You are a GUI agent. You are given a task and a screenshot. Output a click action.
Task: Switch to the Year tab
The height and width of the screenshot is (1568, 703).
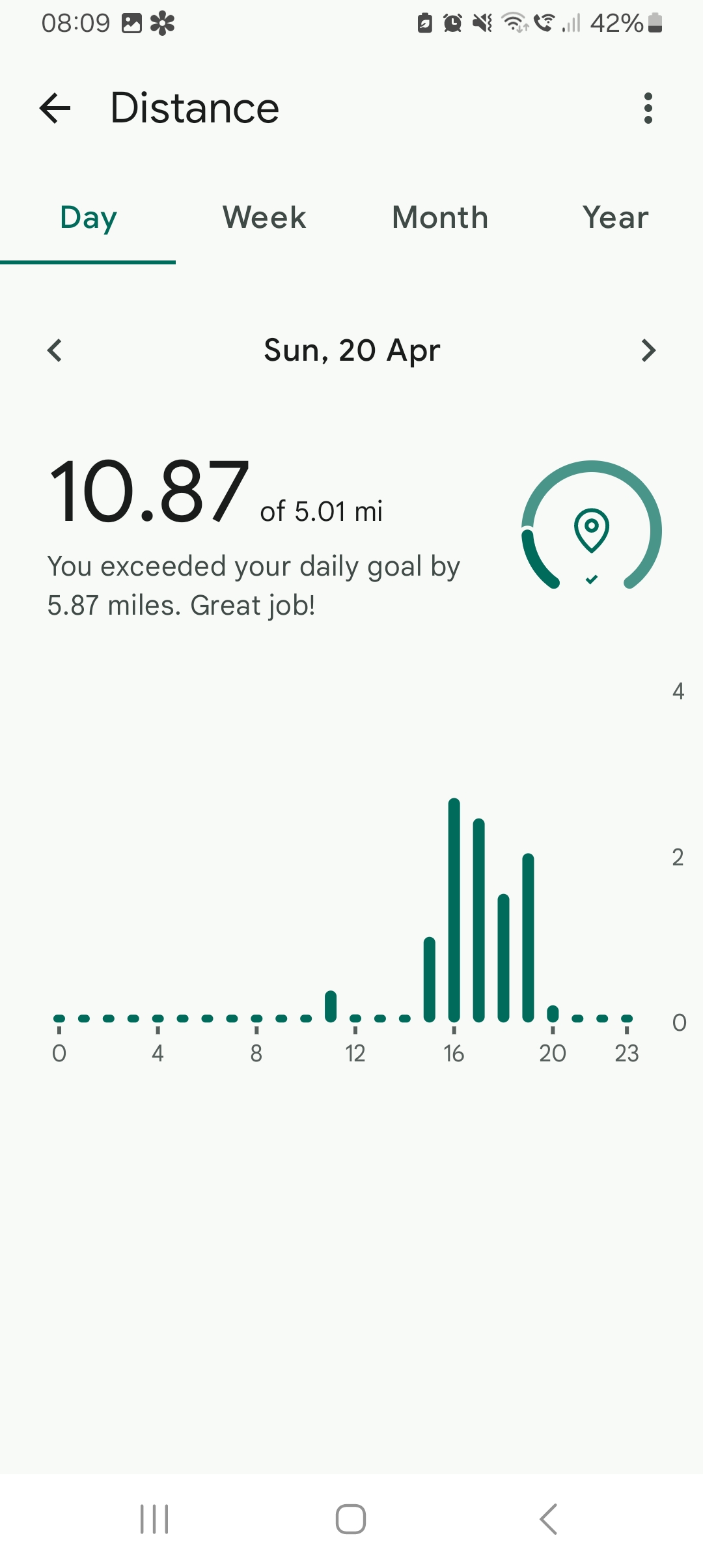(x=615, y=217)
